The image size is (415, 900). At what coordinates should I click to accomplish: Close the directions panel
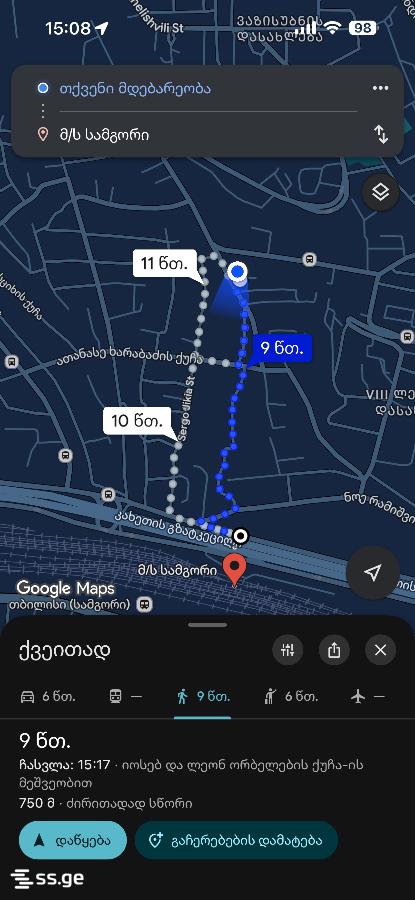coord(381,650)
